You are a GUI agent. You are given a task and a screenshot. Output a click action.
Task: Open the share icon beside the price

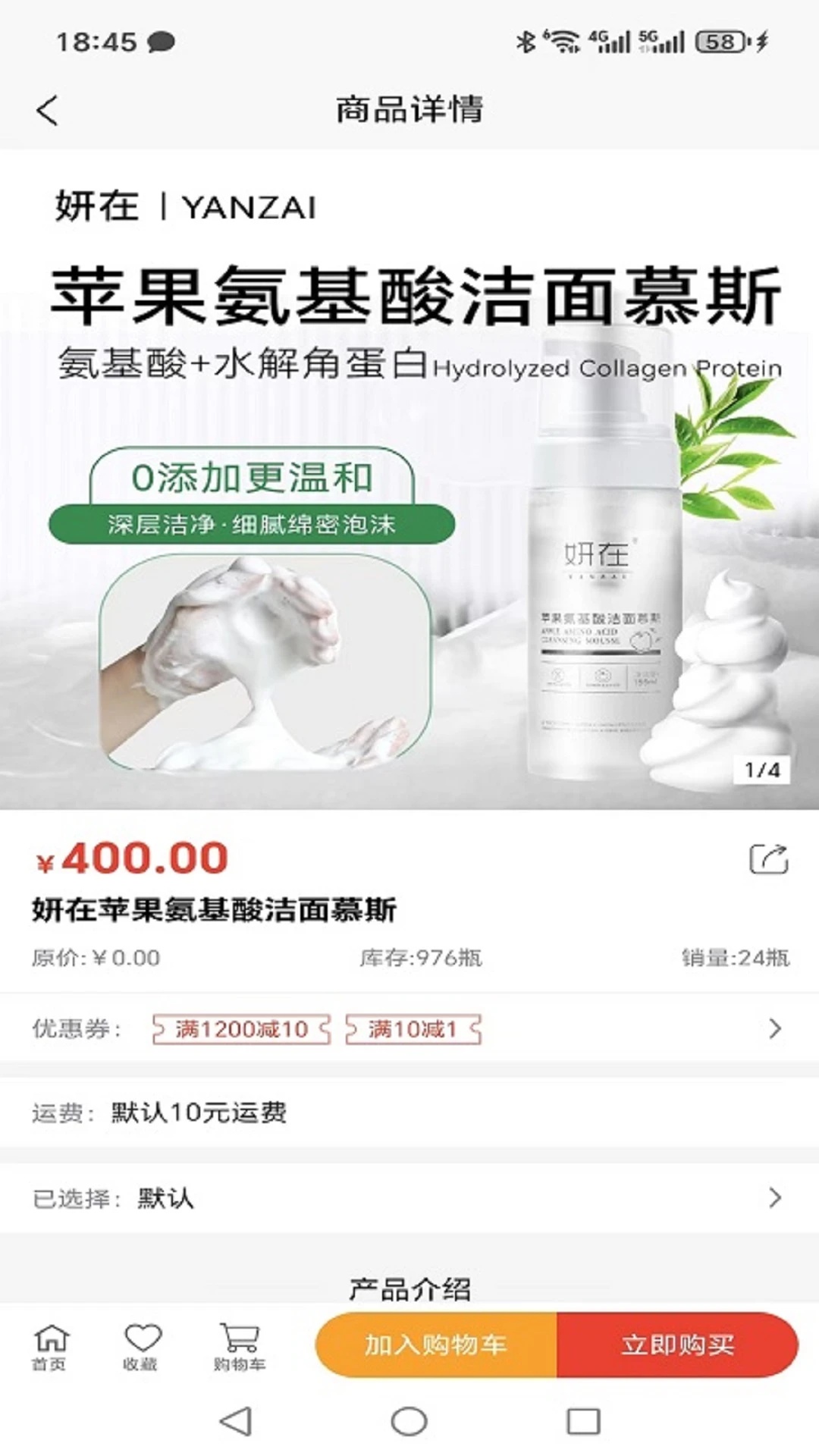[x=769, y=858]
